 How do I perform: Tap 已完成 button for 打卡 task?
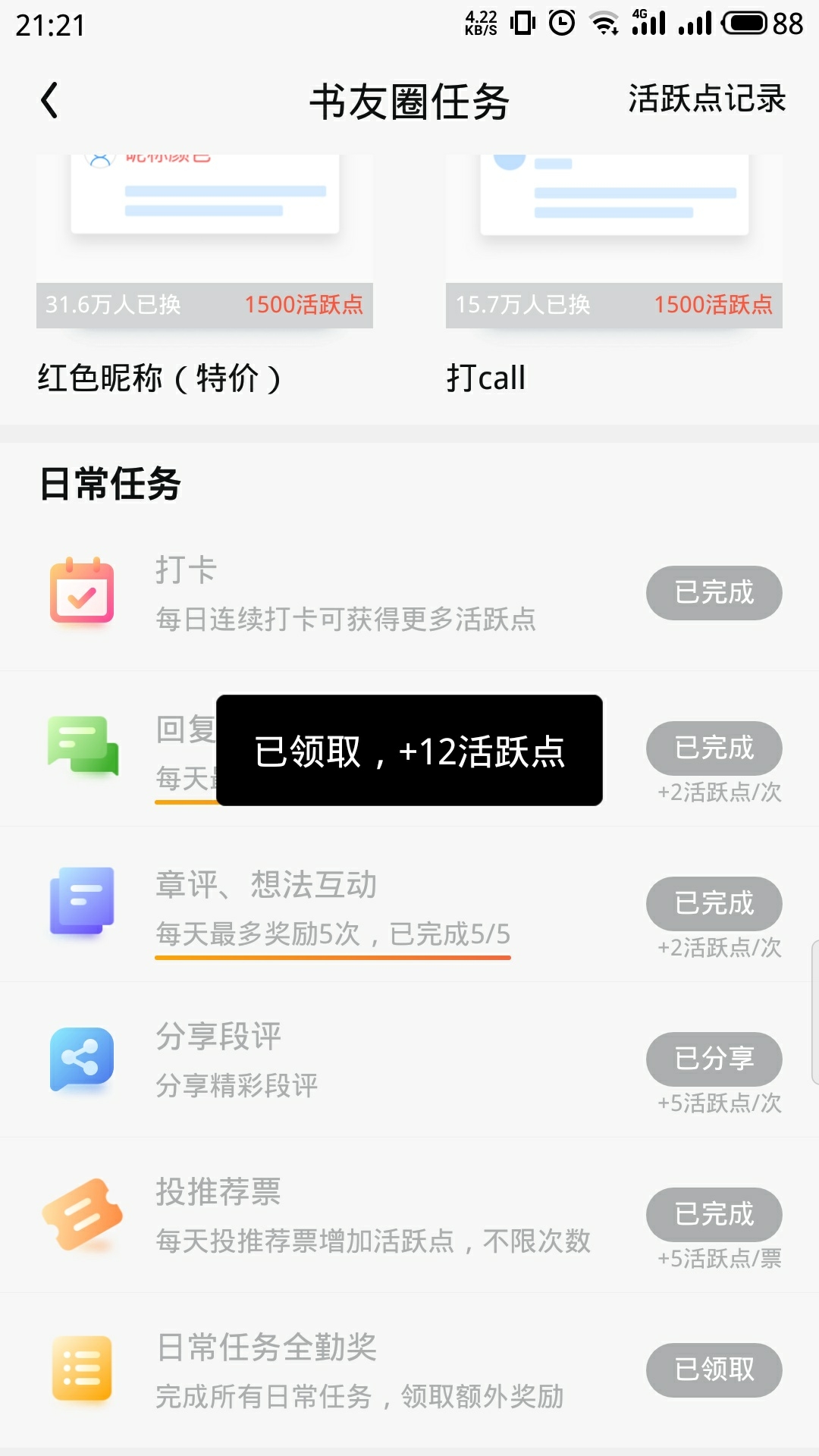click(714, 593)
